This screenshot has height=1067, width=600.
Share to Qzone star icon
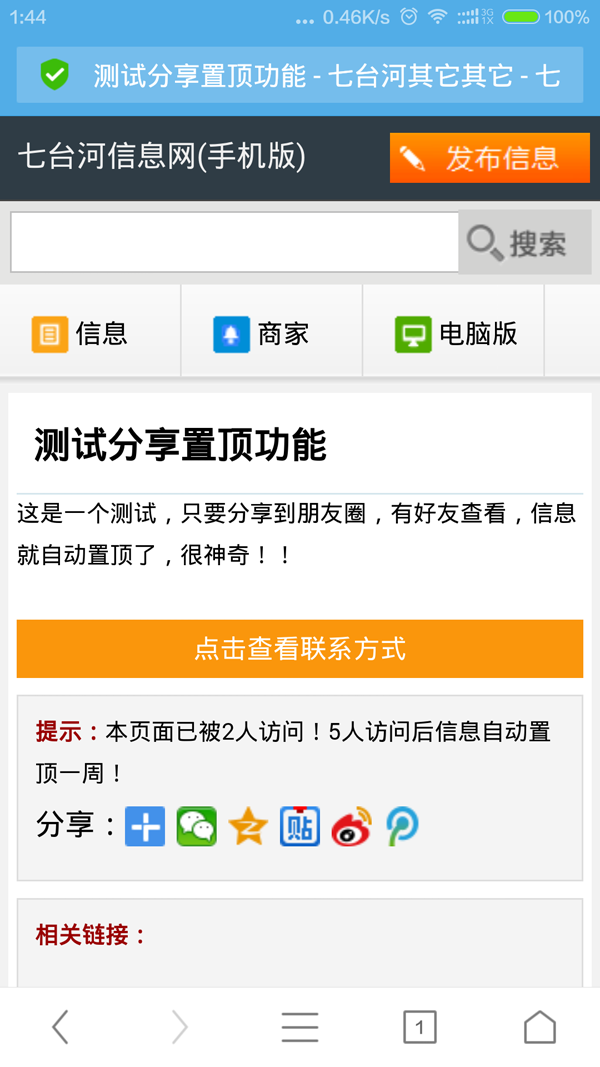[248, 826]
